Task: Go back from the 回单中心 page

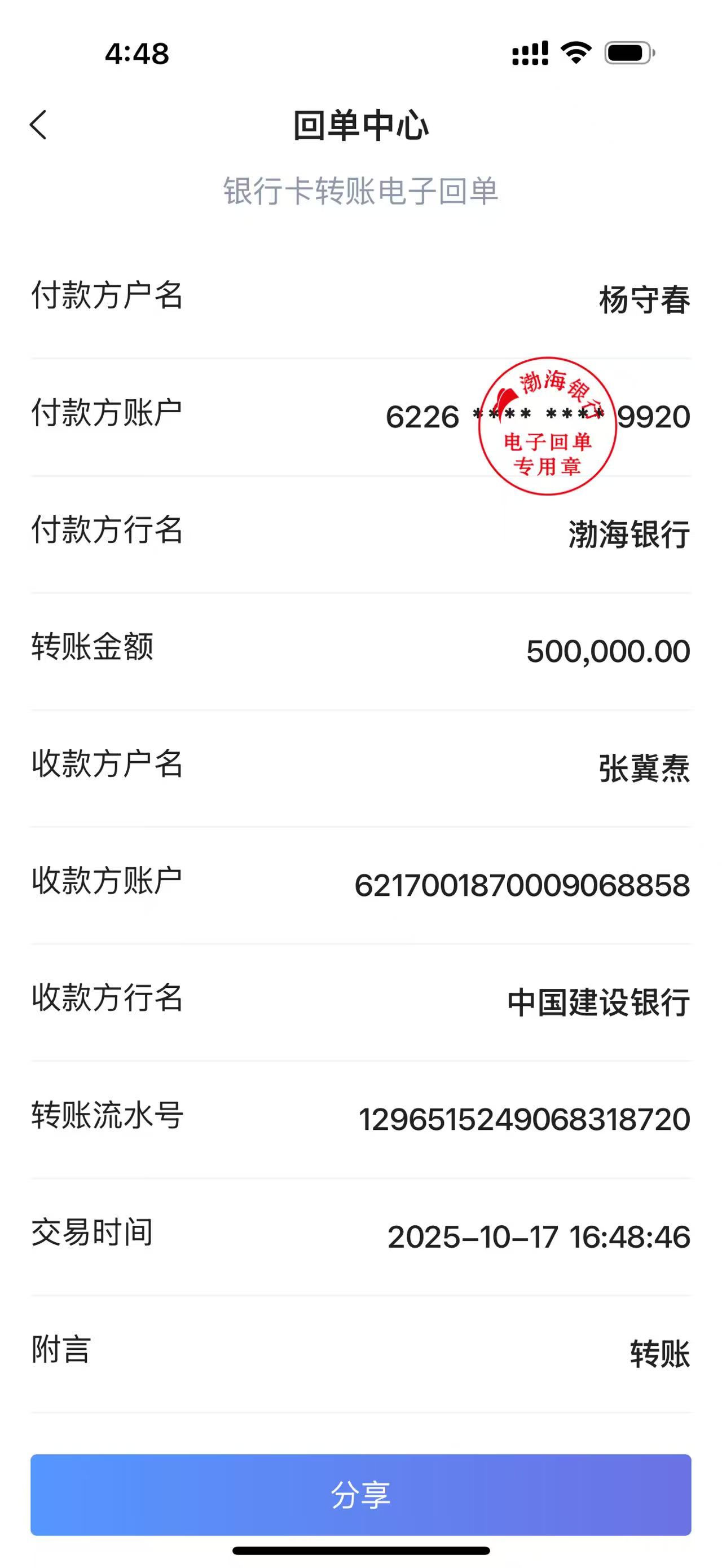Action: pos(38,125)
